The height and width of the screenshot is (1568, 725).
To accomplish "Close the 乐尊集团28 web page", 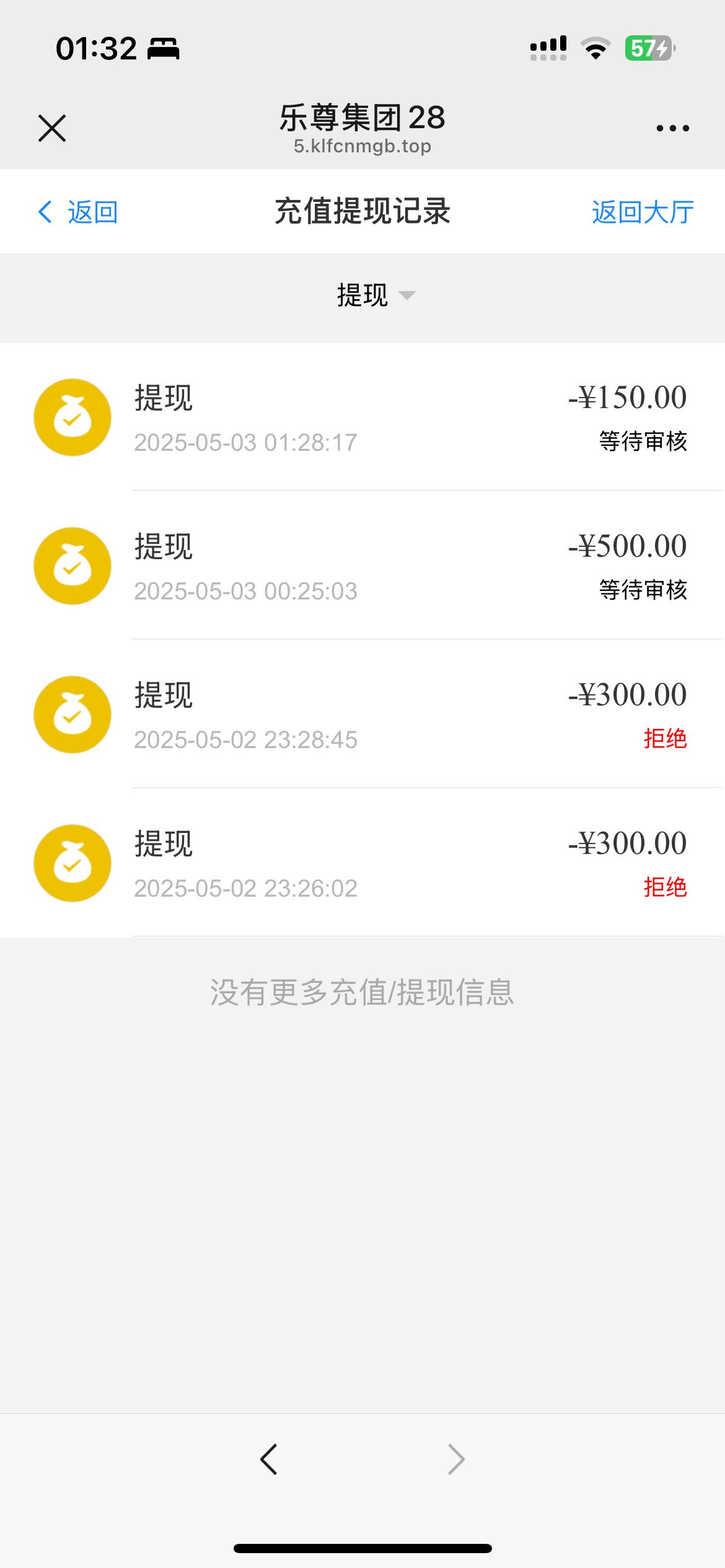I will pyautogui.click(x=52, y=128).
